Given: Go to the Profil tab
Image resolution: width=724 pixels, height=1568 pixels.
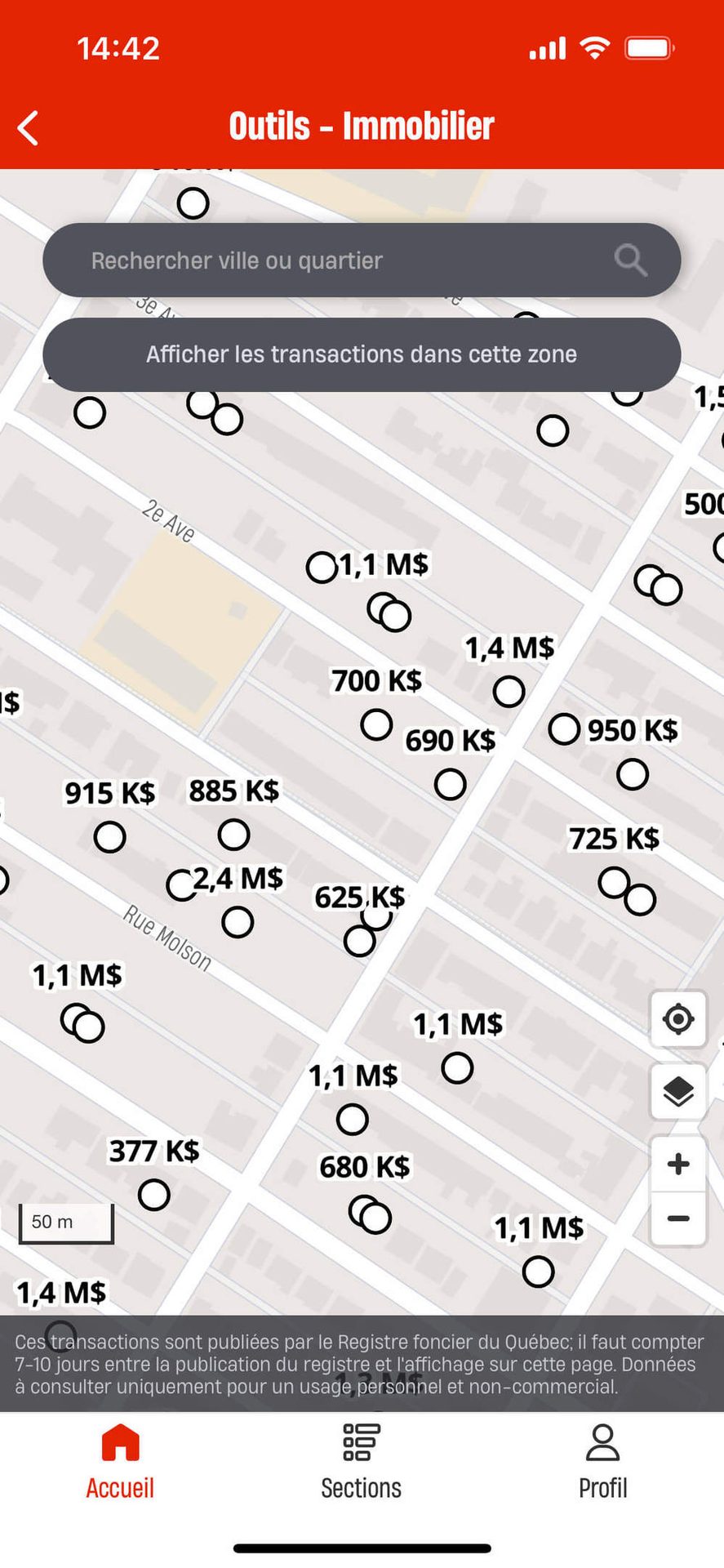Looking at the screenshot, I should (x=602, y=1463).
